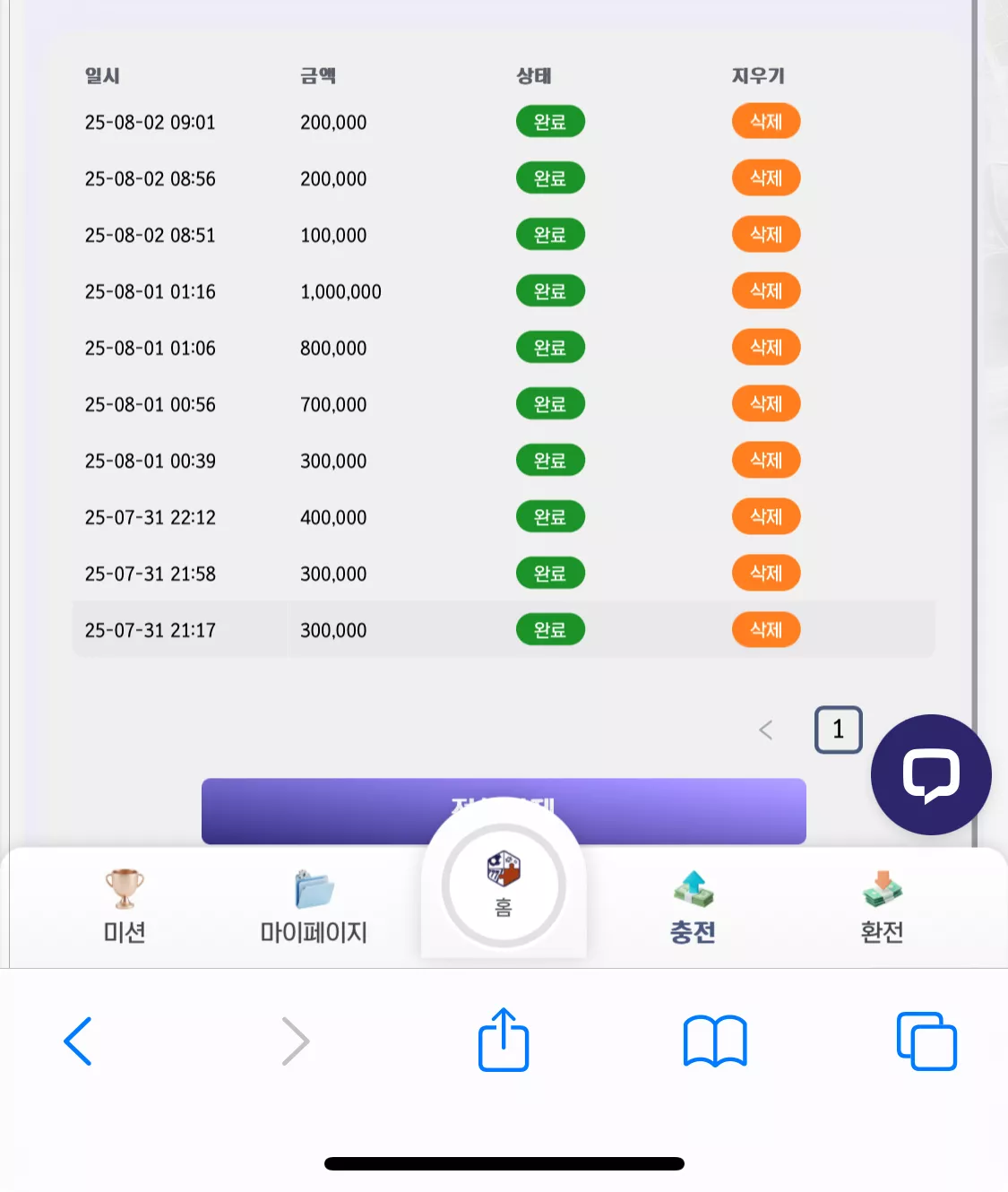This screenshot has width=1008, height=1192.
Task: Delete the 1,000,000 record from 25-08-01 01:16
Action: pos(766,290)
